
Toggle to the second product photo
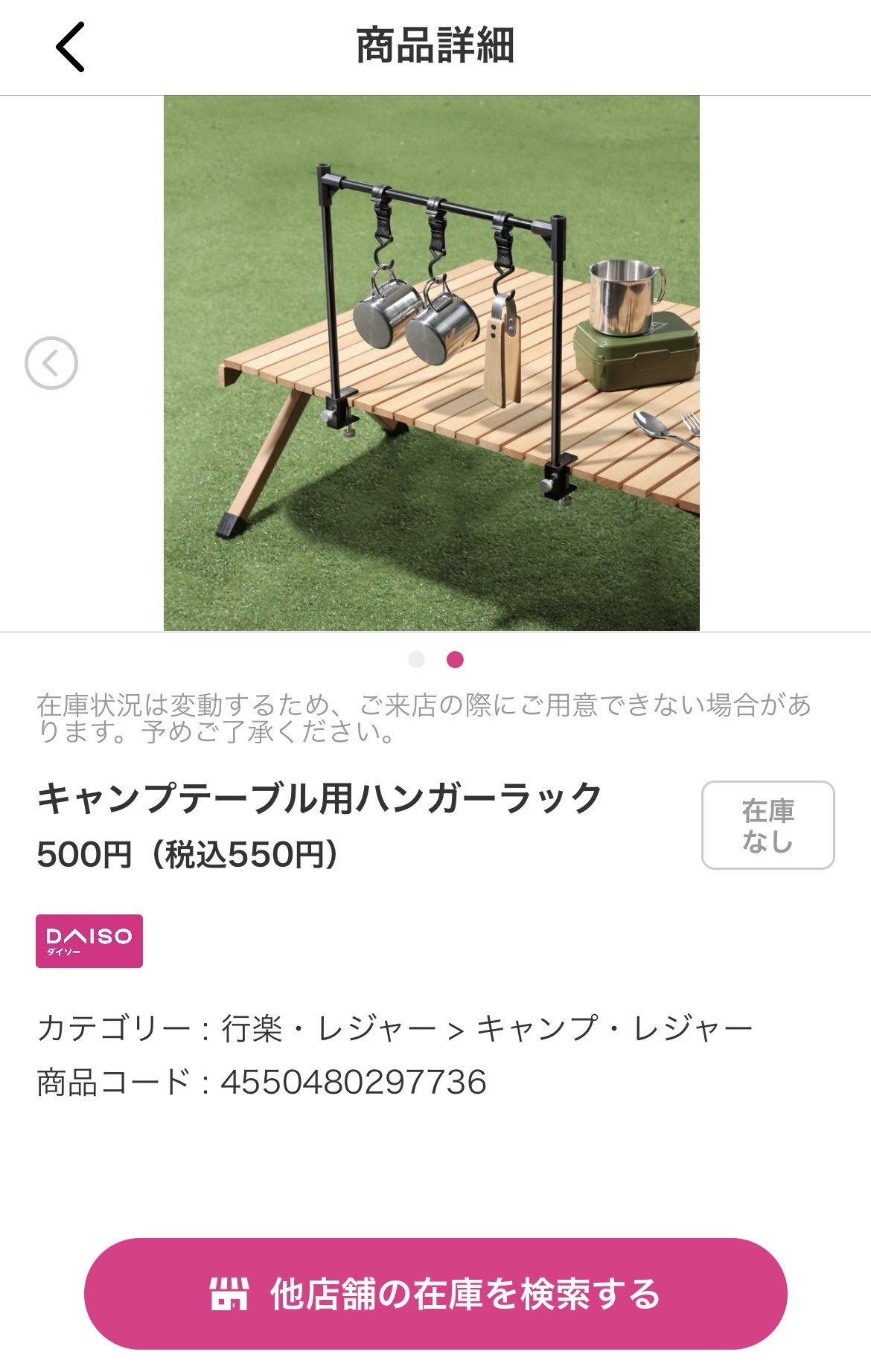tap(456, 659)
